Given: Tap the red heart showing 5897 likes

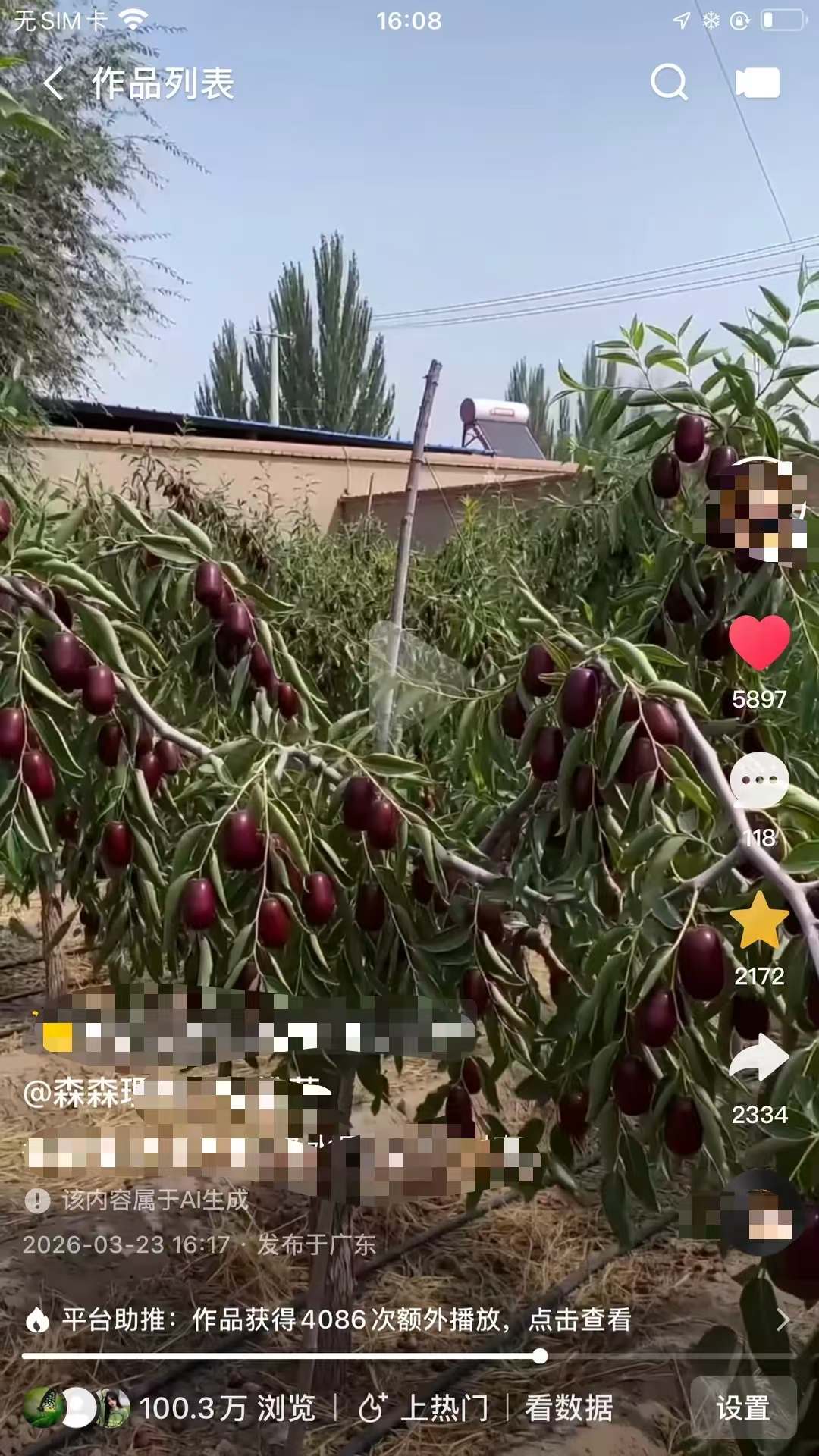Looking at the screenshot, I should click(x=759, y=642).
